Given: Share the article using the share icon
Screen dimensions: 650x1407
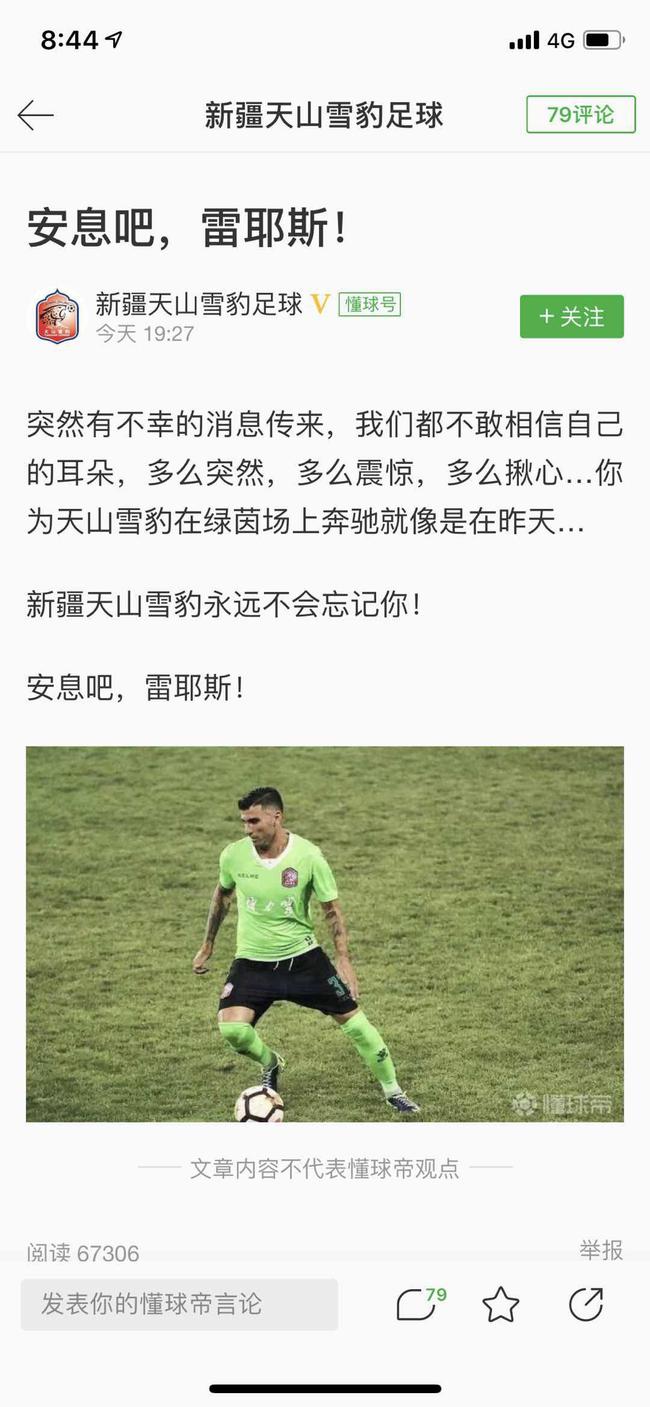Looking at the screenshot, I should [x=586, y=1304].
